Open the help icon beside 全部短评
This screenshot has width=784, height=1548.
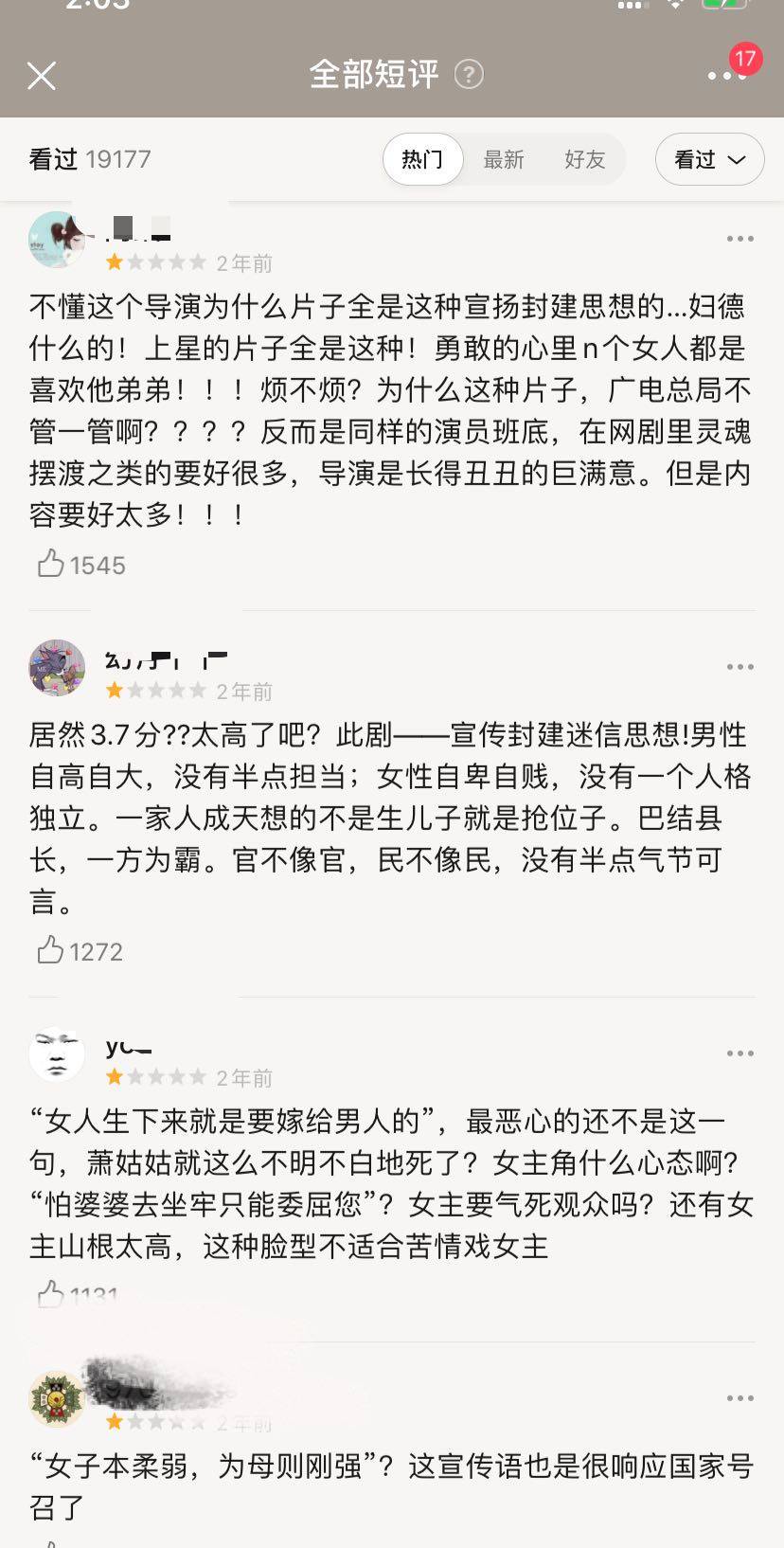469,74
